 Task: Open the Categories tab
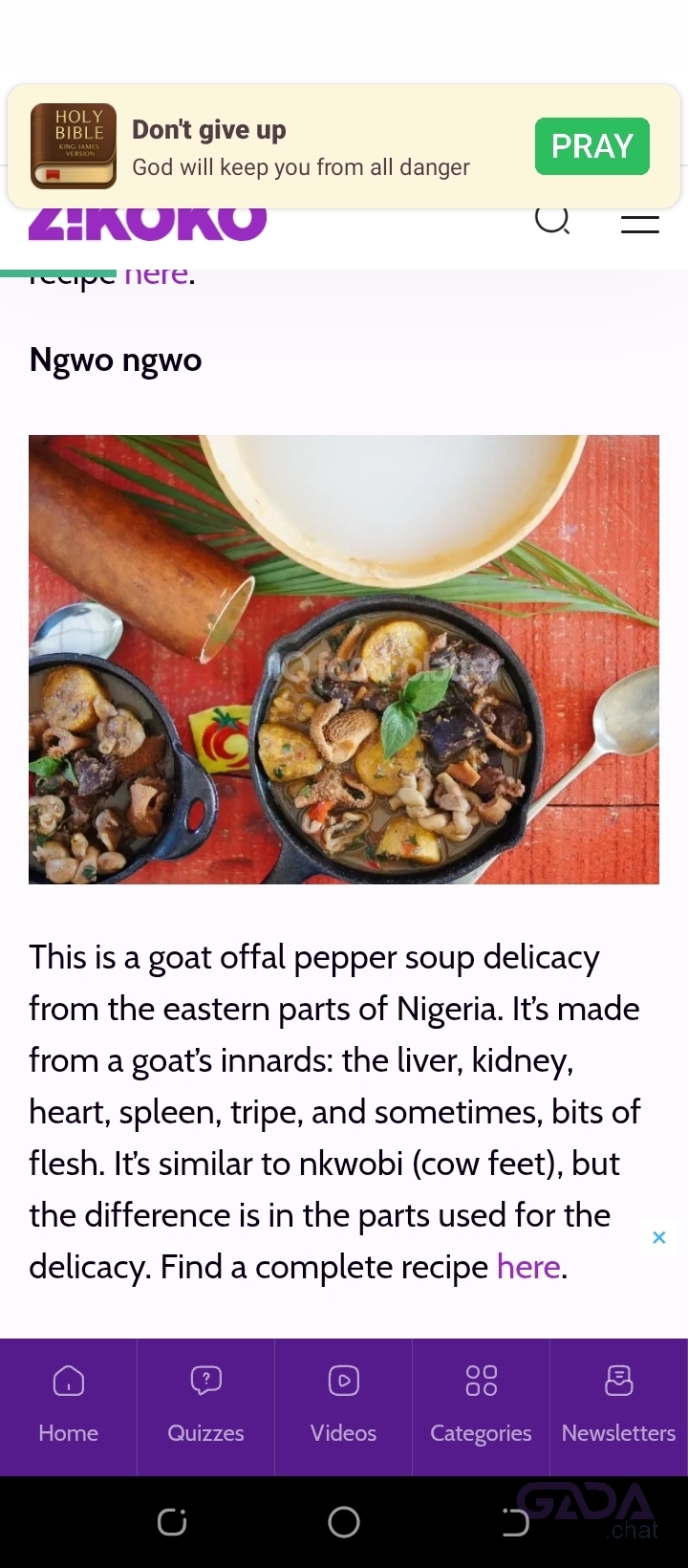tap(481, 1405)
